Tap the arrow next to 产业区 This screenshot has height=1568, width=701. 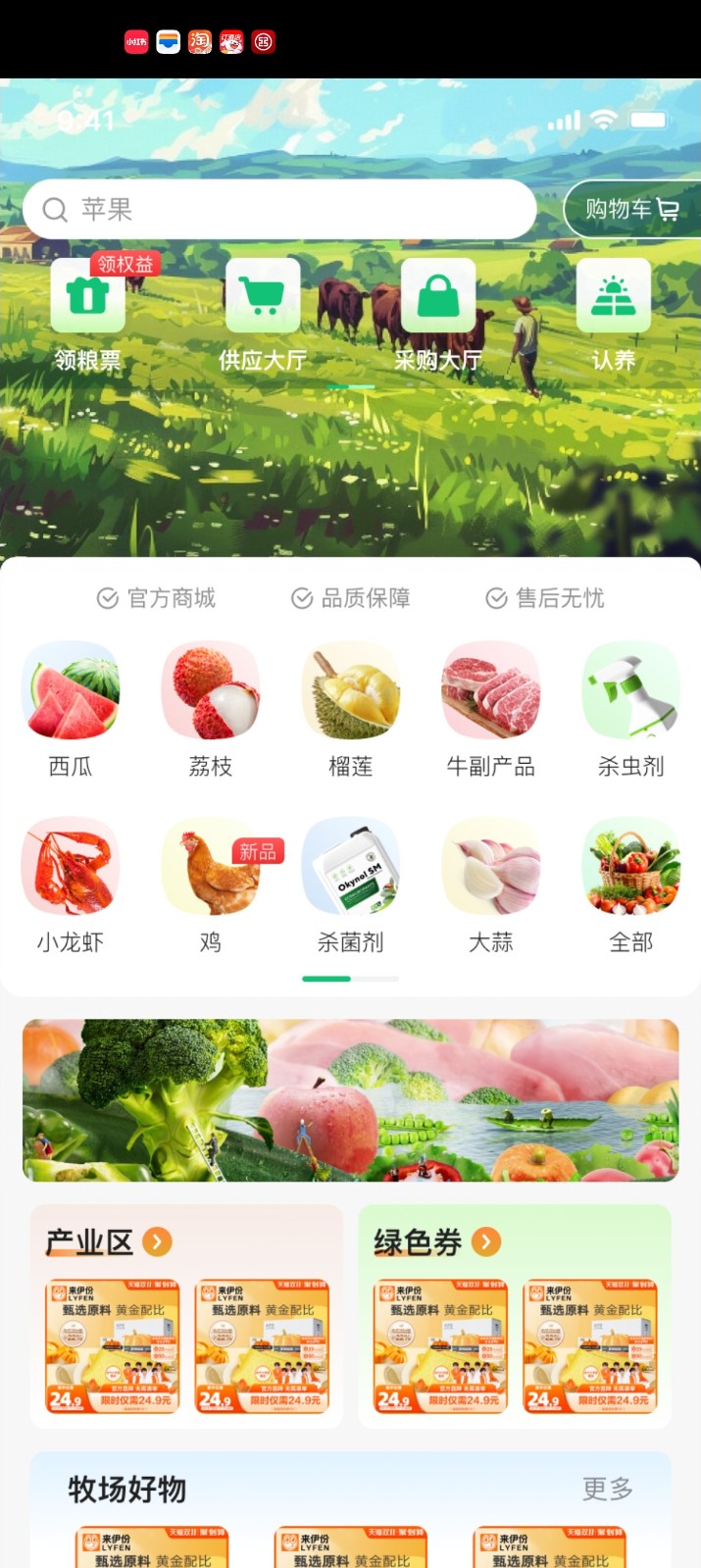(x=157, y=1241)
